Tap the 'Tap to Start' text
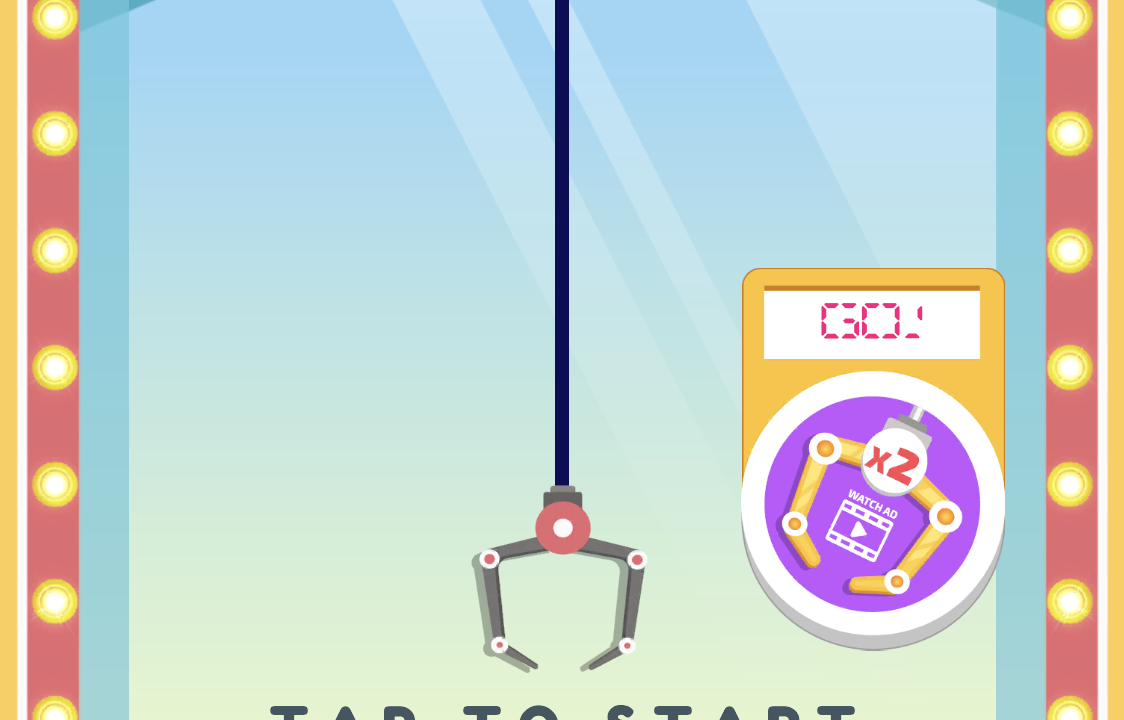Viewport: 1124px width, 720px height. (563, 709)
